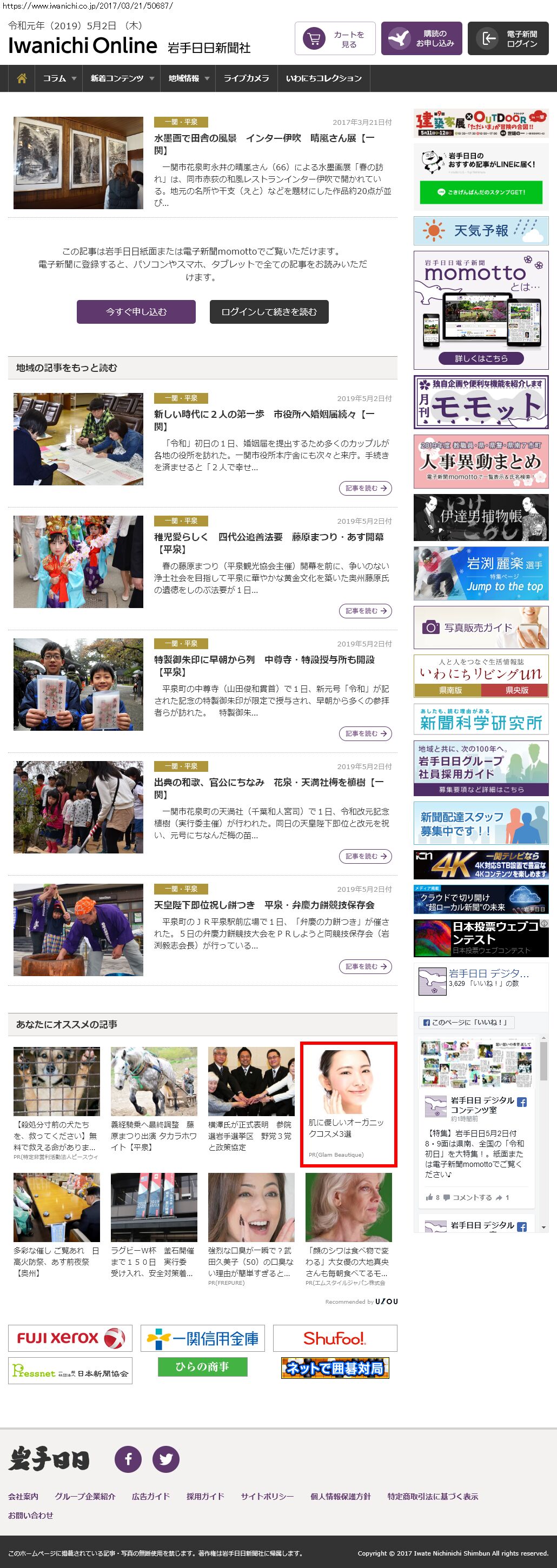Screen dimensions: 557x1568
Task: Follow the お問い合わせ link
Action: point(30,1515)
